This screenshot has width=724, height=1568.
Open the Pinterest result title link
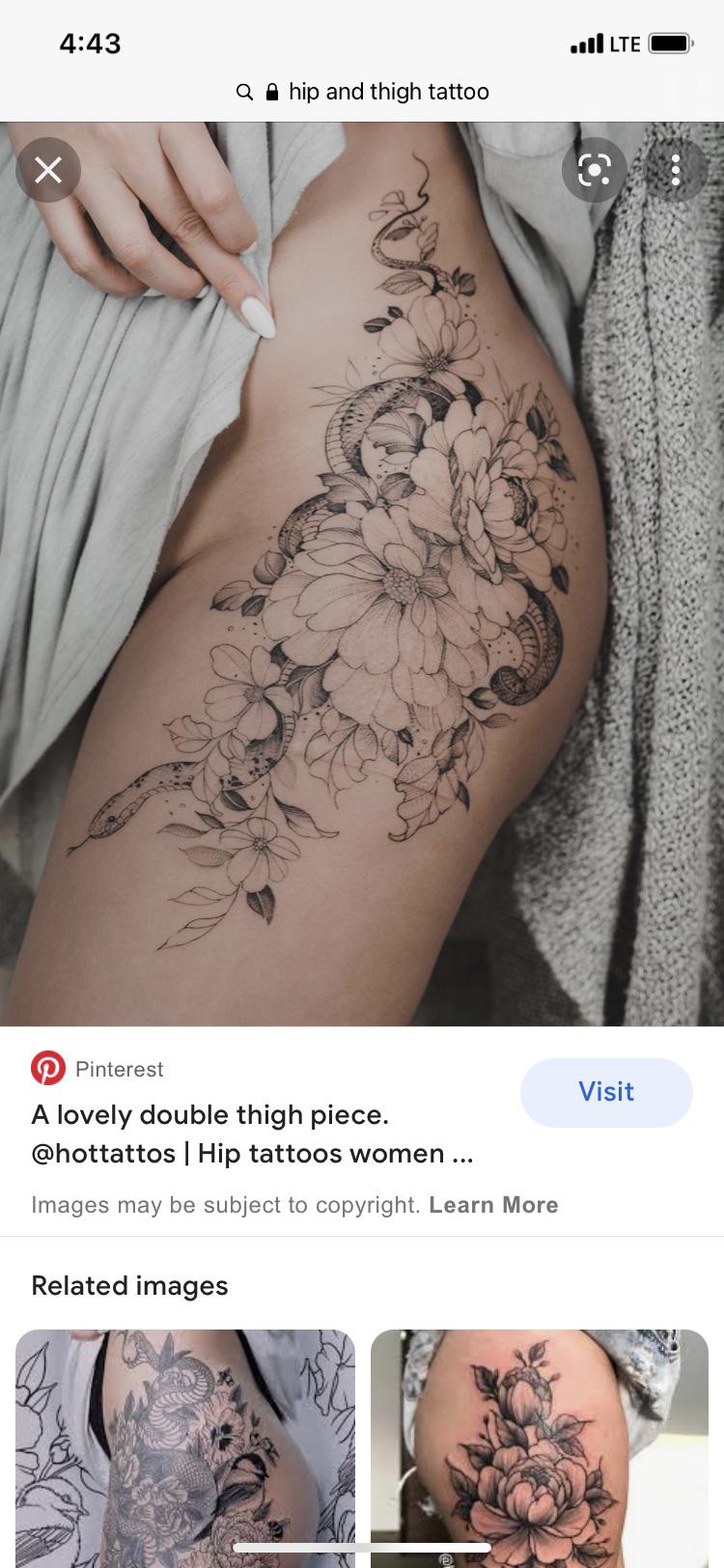(252, 1134)
